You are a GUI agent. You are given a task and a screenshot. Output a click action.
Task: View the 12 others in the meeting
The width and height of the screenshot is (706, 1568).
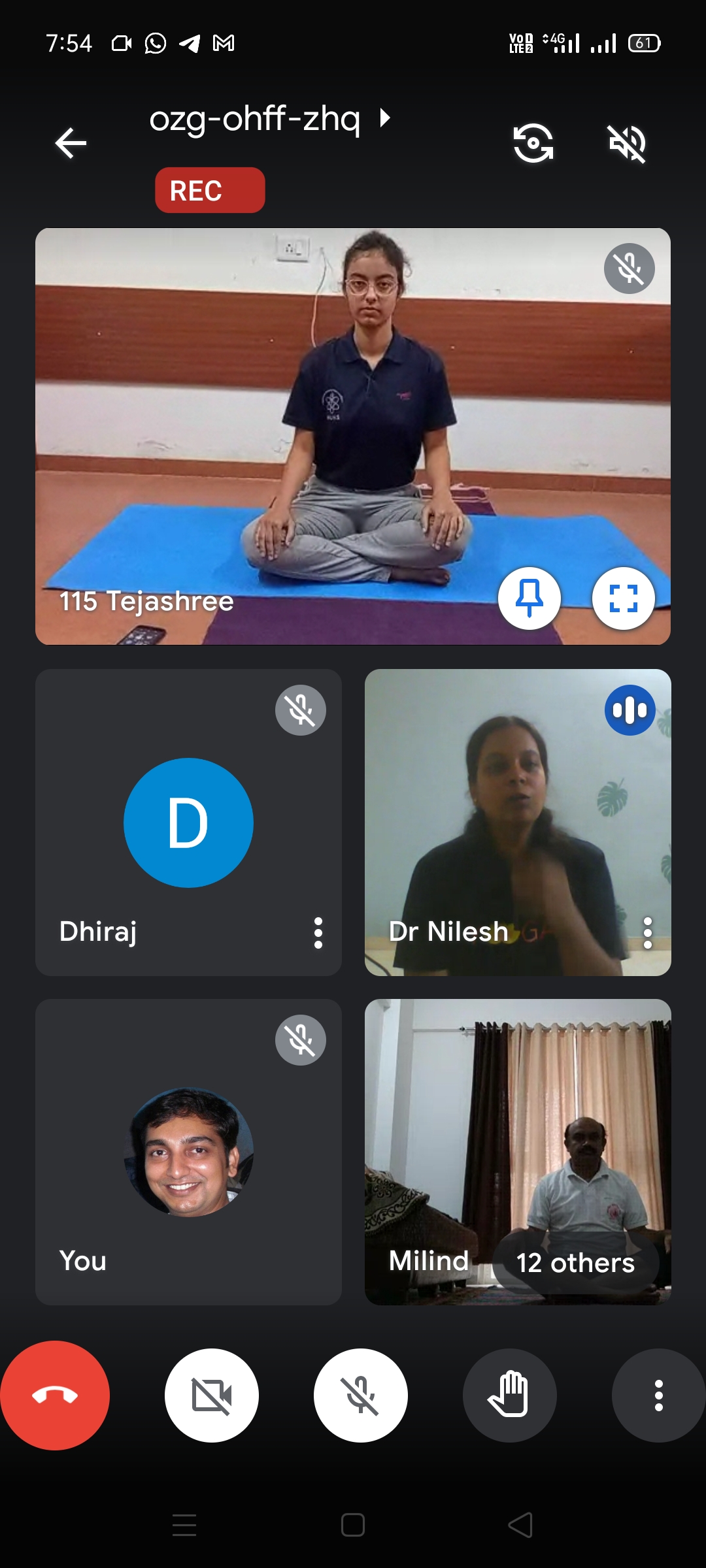tap(575, 1262)
